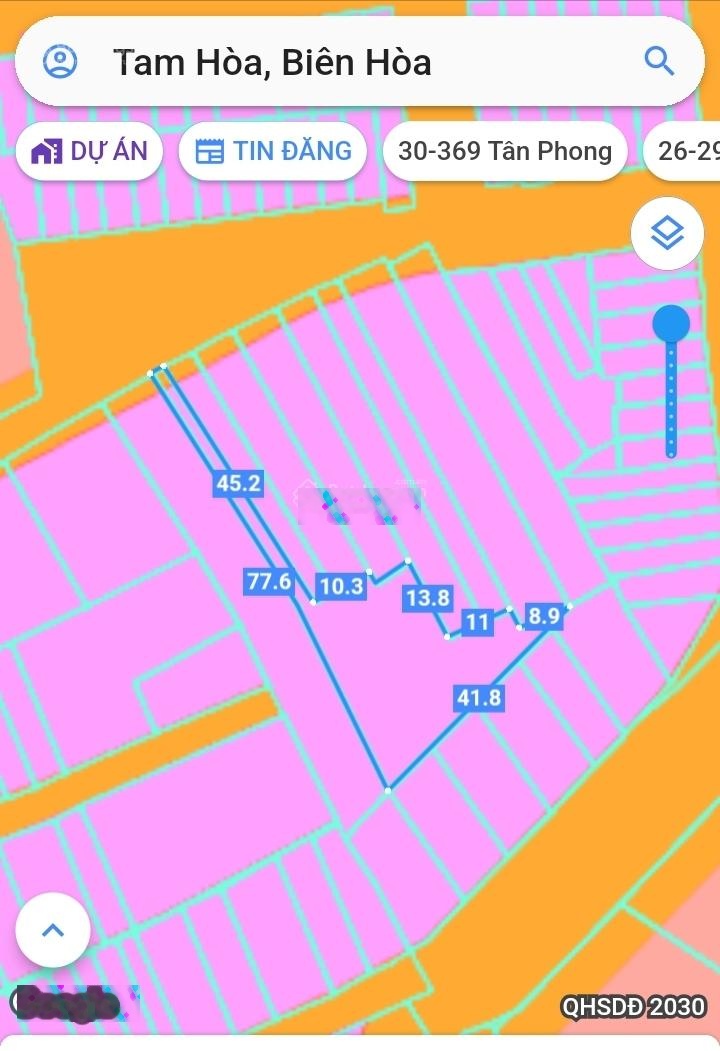Expand the bottom panel with up arrow
The height and width of the screenshot is (1051, 720).
53,930
